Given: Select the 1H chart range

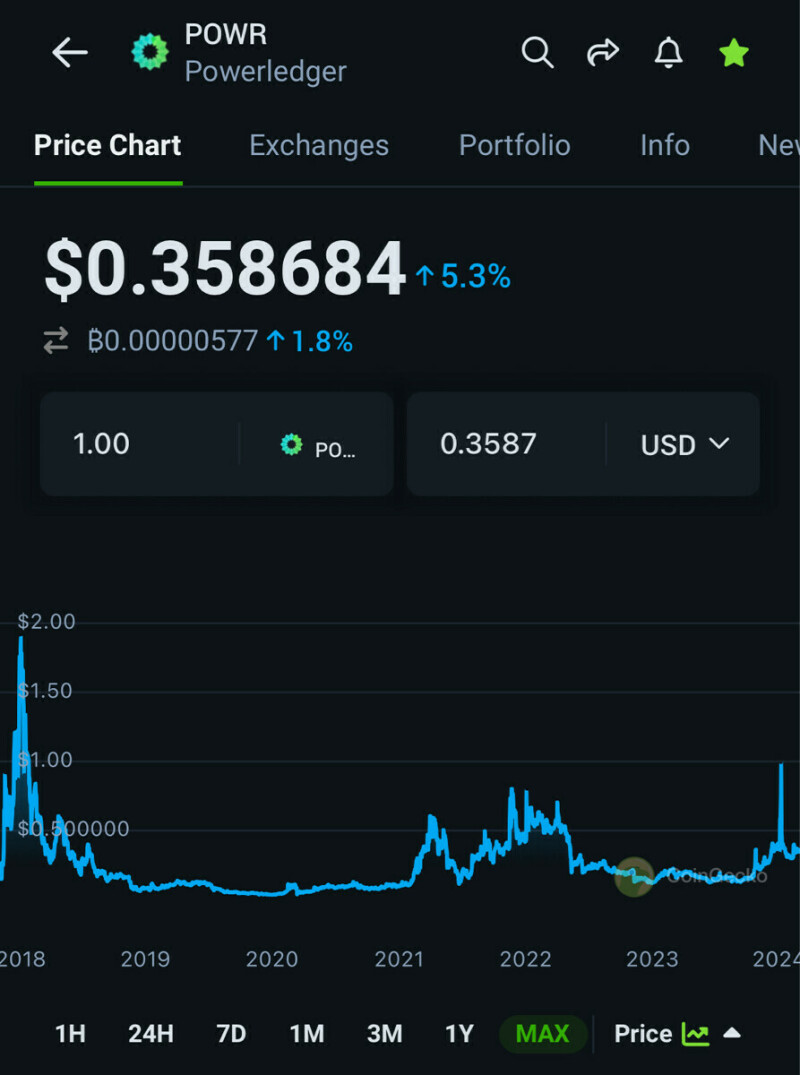Looking at the screenshot, I should click(70, 1034).
